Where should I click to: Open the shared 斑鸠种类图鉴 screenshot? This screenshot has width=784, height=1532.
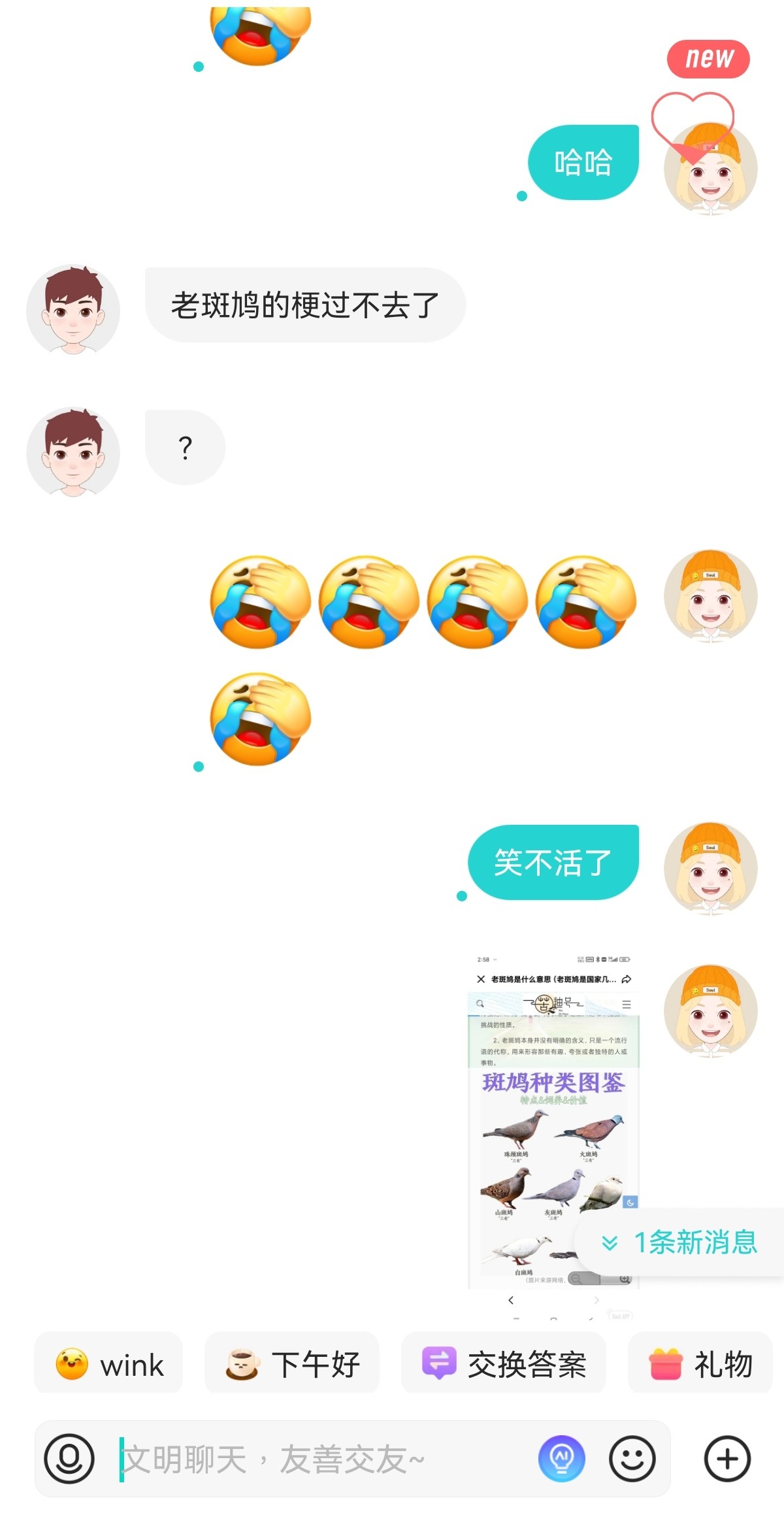[553, 1121]
